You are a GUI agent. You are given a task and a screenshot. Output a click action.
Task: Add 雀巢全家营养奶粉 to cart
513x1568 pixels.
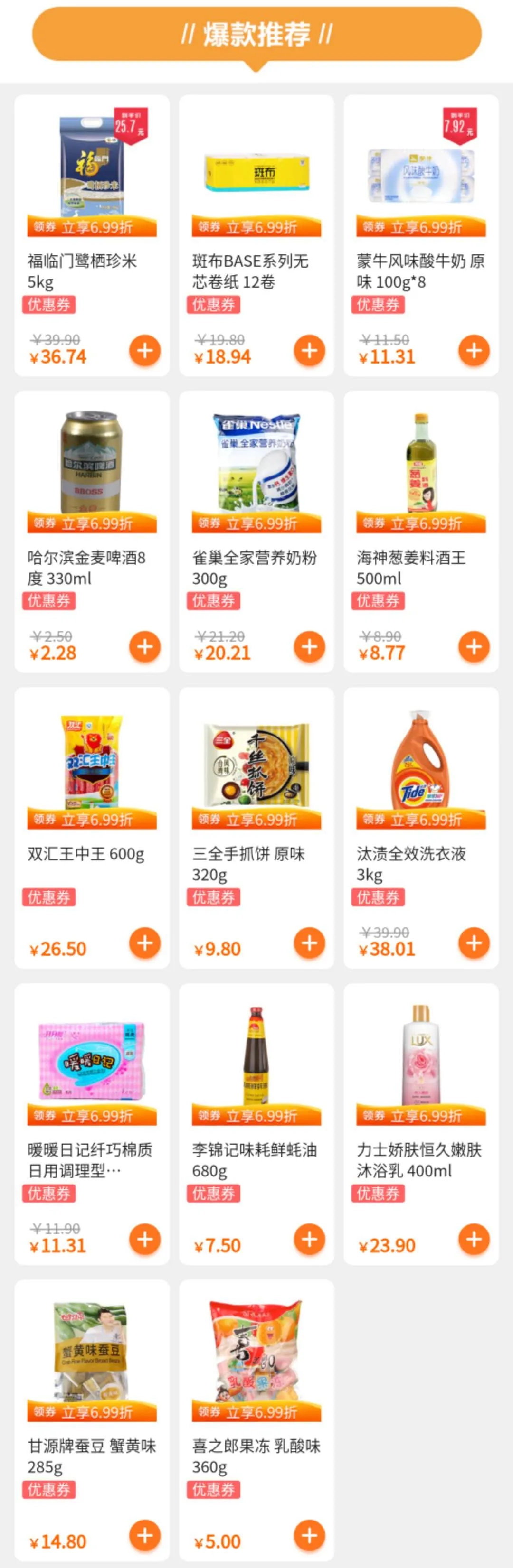310,646
